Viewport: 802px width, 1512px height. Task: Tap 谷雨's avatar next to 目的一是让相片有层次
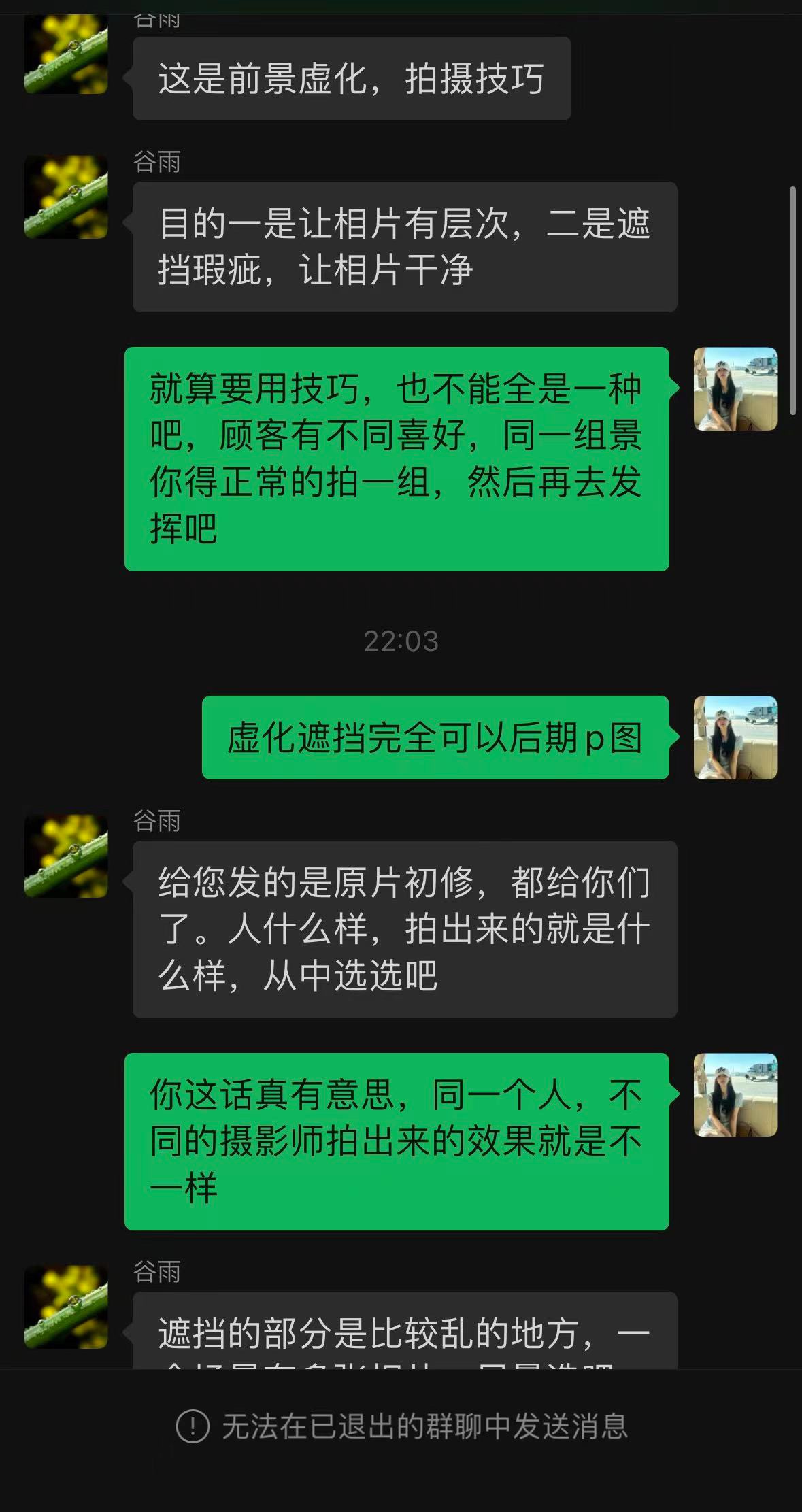(66, 197)
